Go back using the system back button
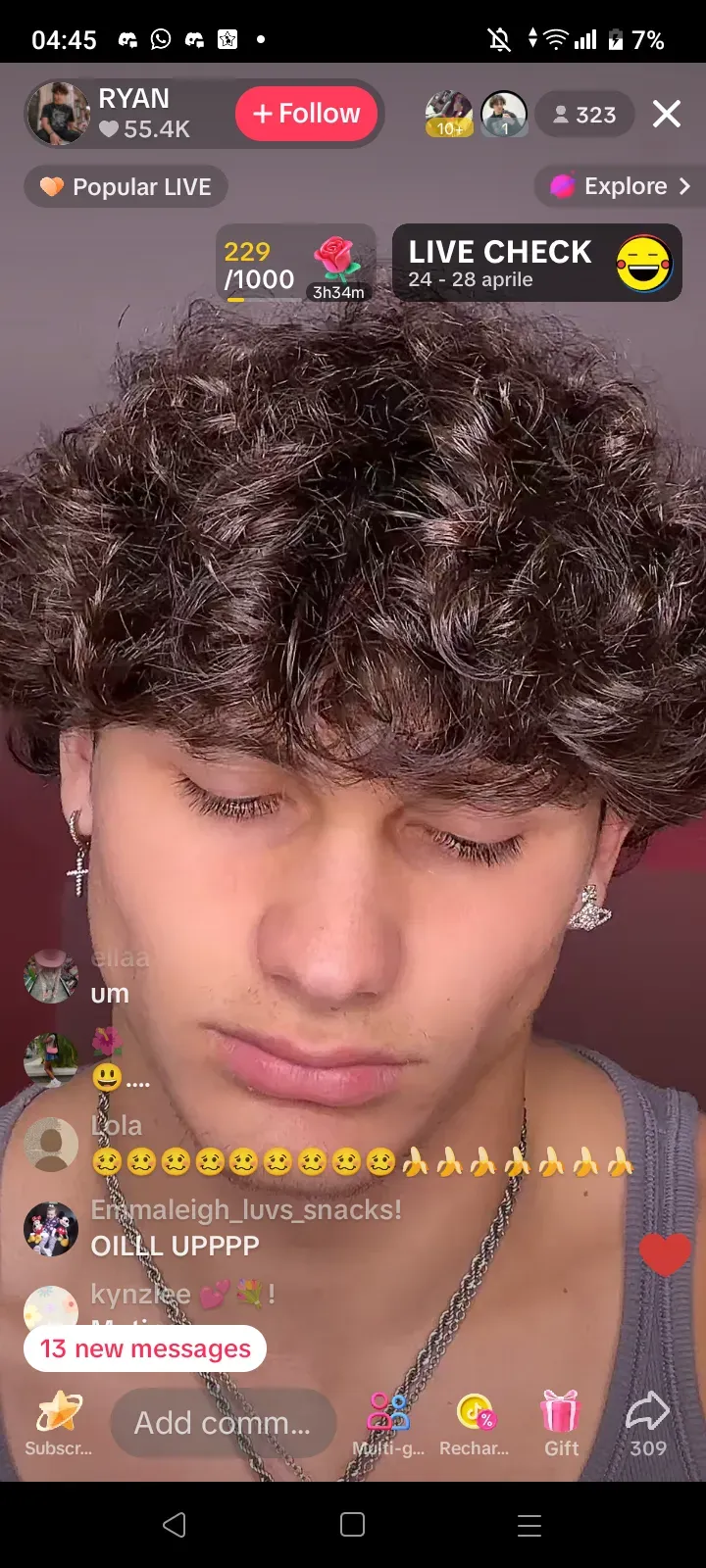 175,1525
